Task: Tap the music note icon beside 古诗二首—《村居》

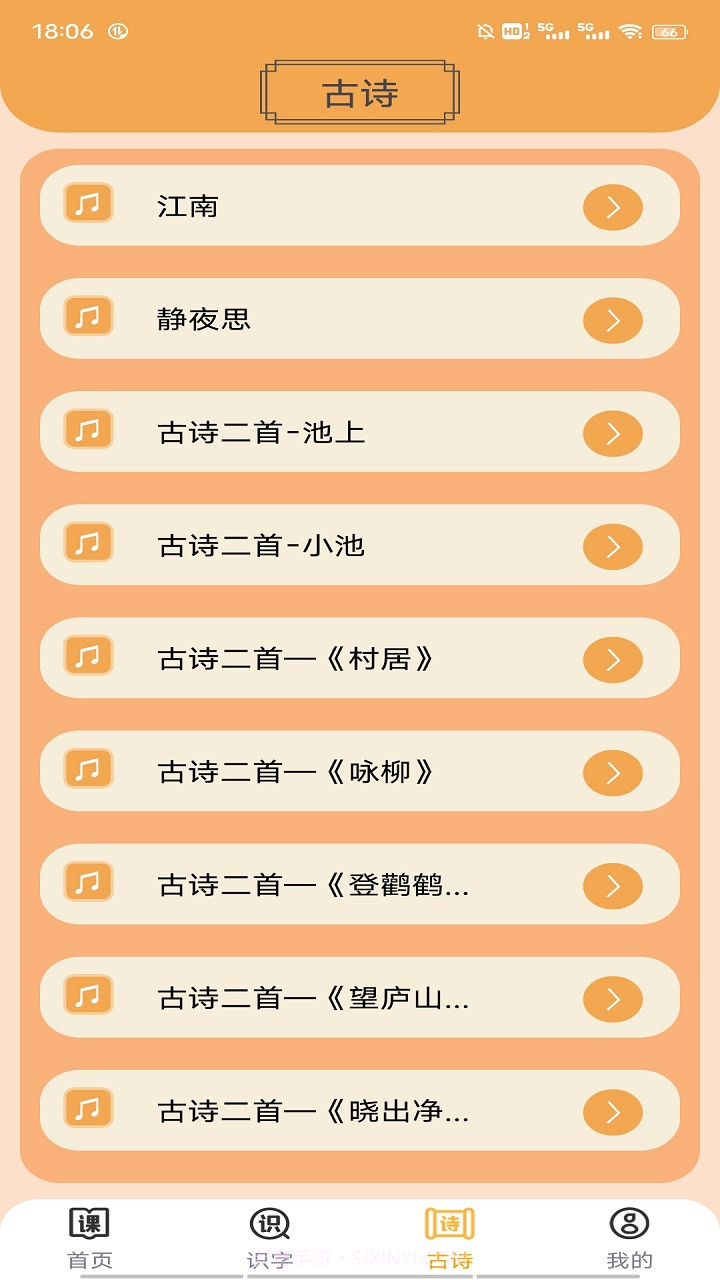Action: (x=89, y=658)
